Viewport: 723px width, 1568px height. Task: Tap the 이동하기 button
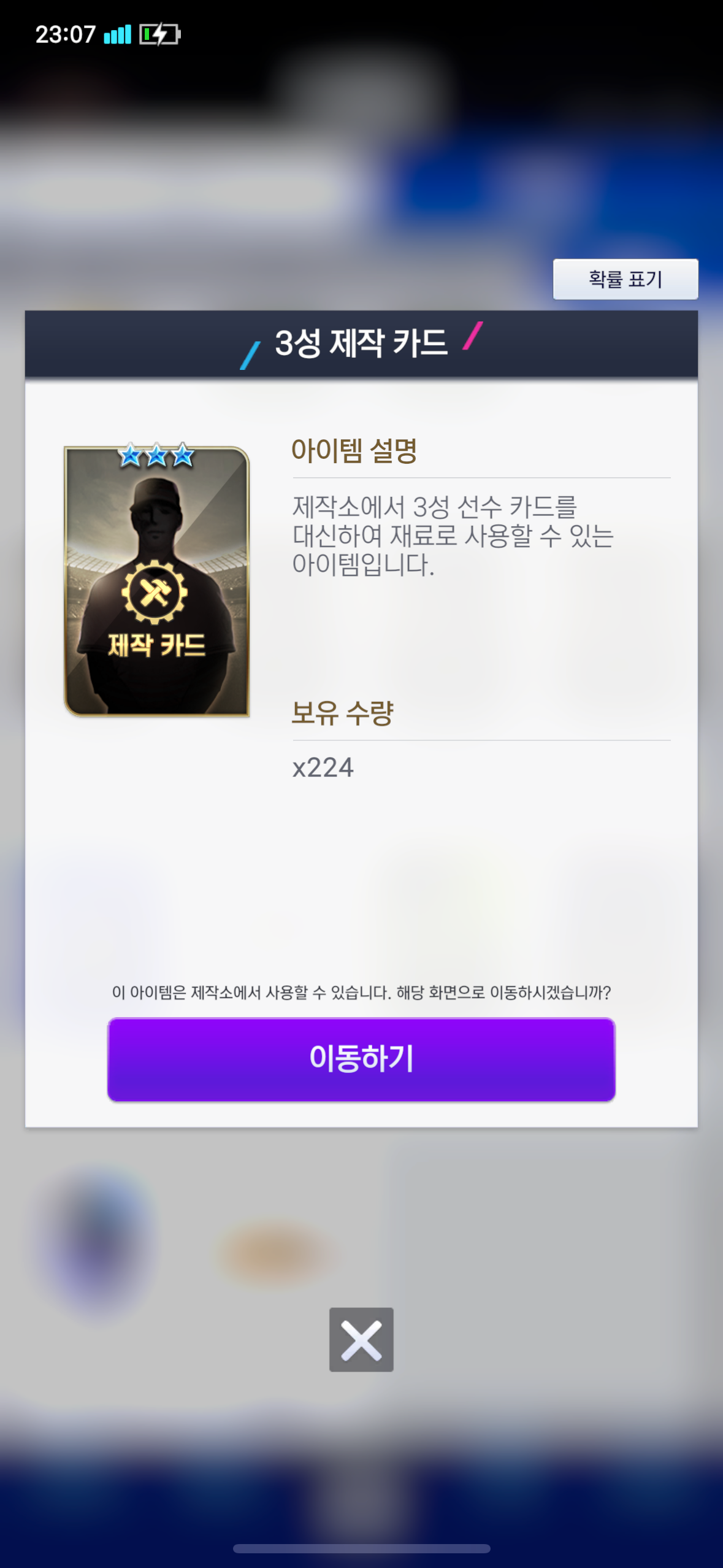(x=361, y=1059)
